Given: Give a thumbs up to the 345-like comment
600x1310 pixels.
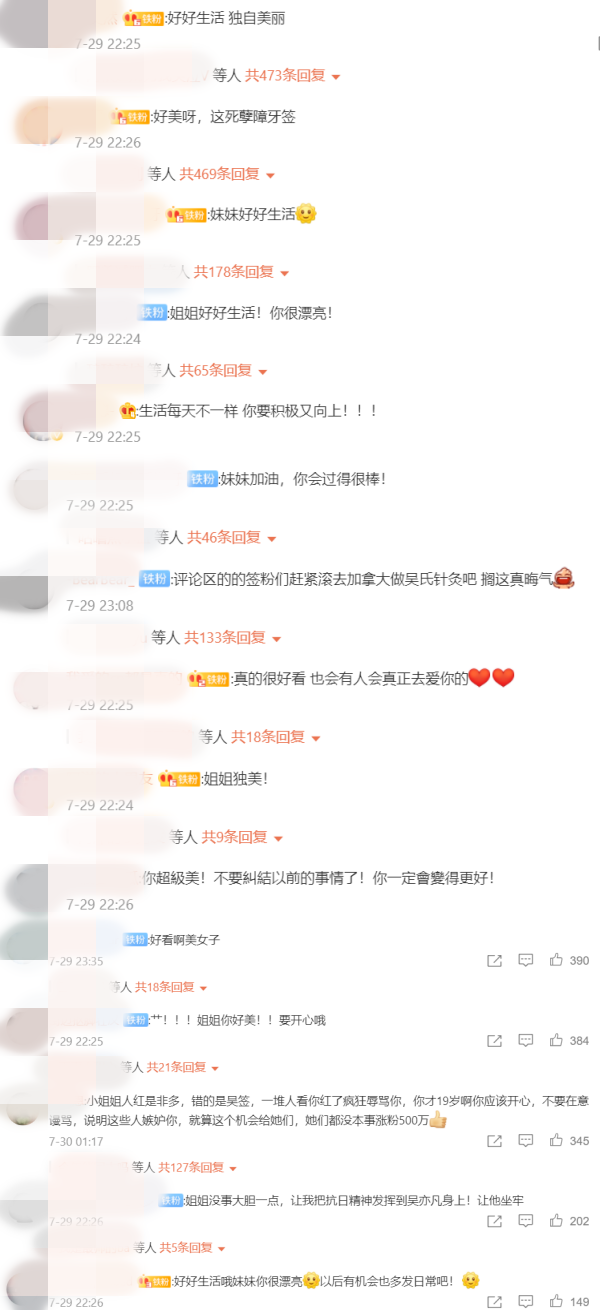Looking at the screenshot, I should 557,1141.
